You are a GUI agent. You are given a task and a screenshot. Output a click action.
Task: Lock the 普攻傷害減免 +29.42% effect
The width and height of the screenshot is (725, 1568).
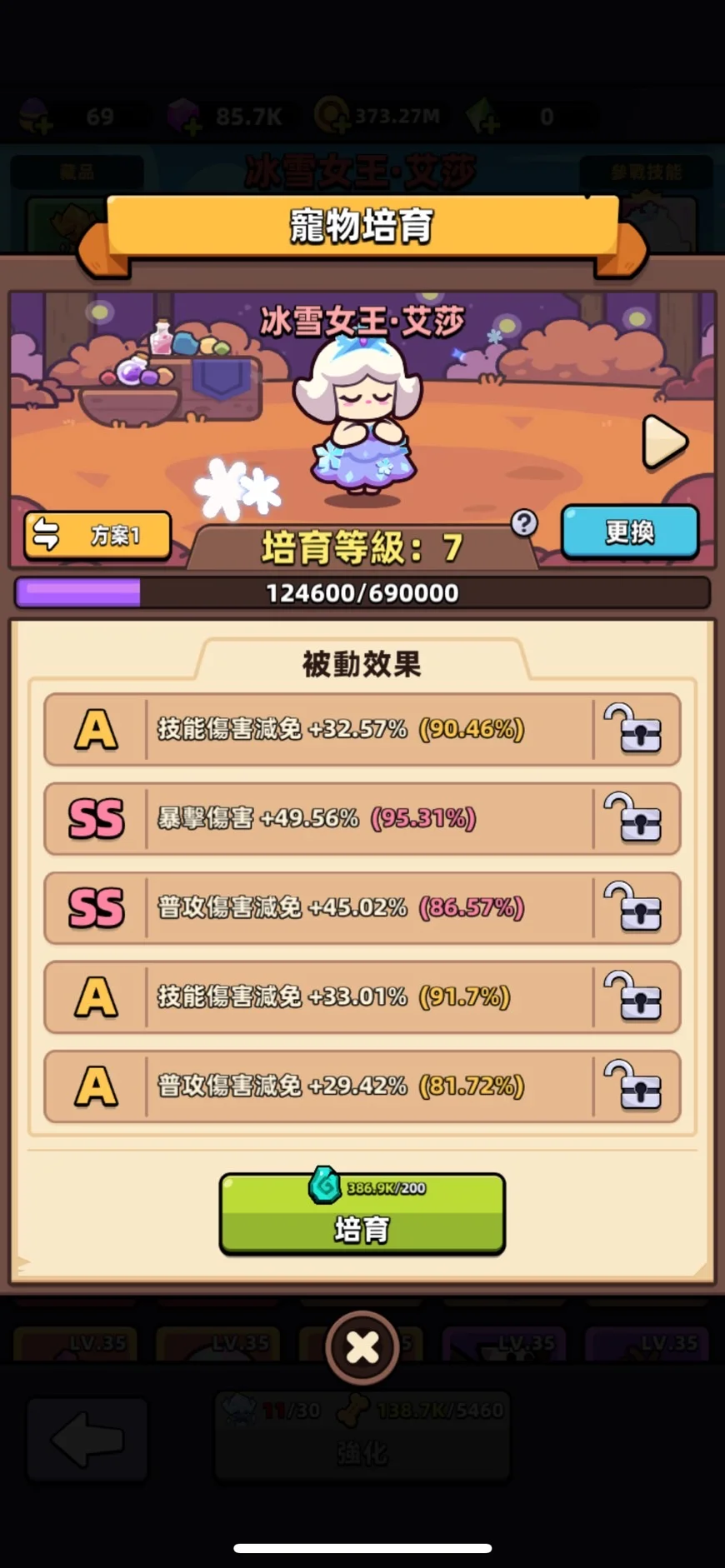(634, 1086)
